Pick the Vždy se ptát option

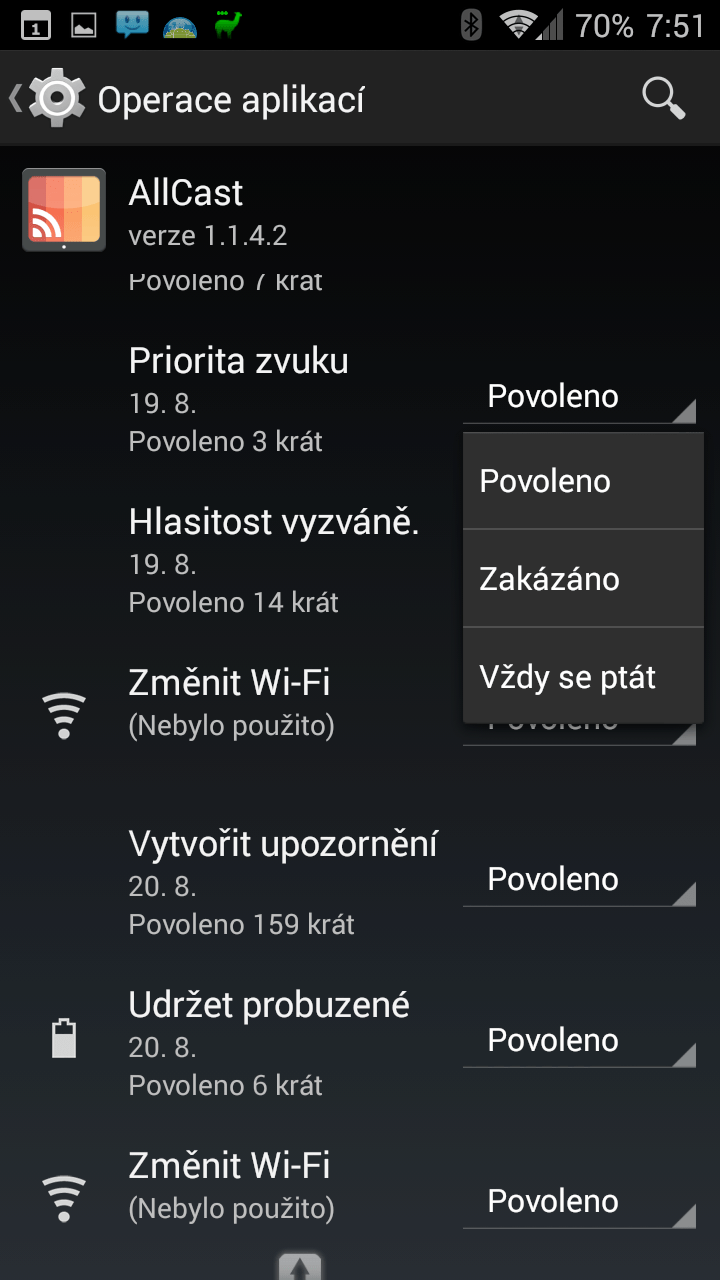pos(582,677)
